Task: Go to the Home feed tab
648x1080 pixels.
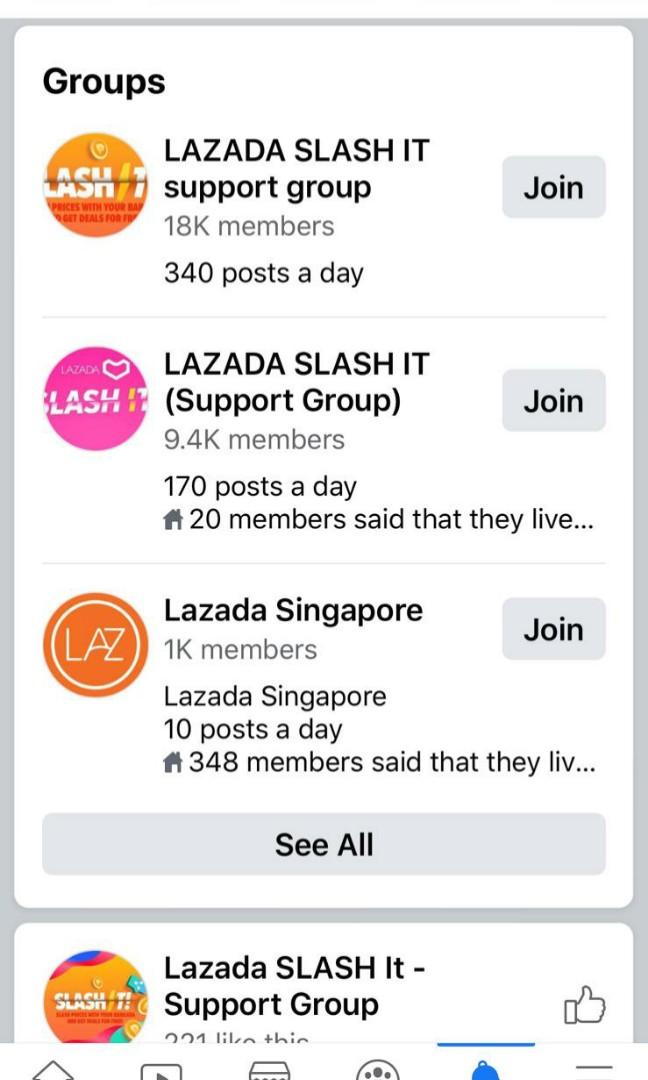Action: 54,1070
